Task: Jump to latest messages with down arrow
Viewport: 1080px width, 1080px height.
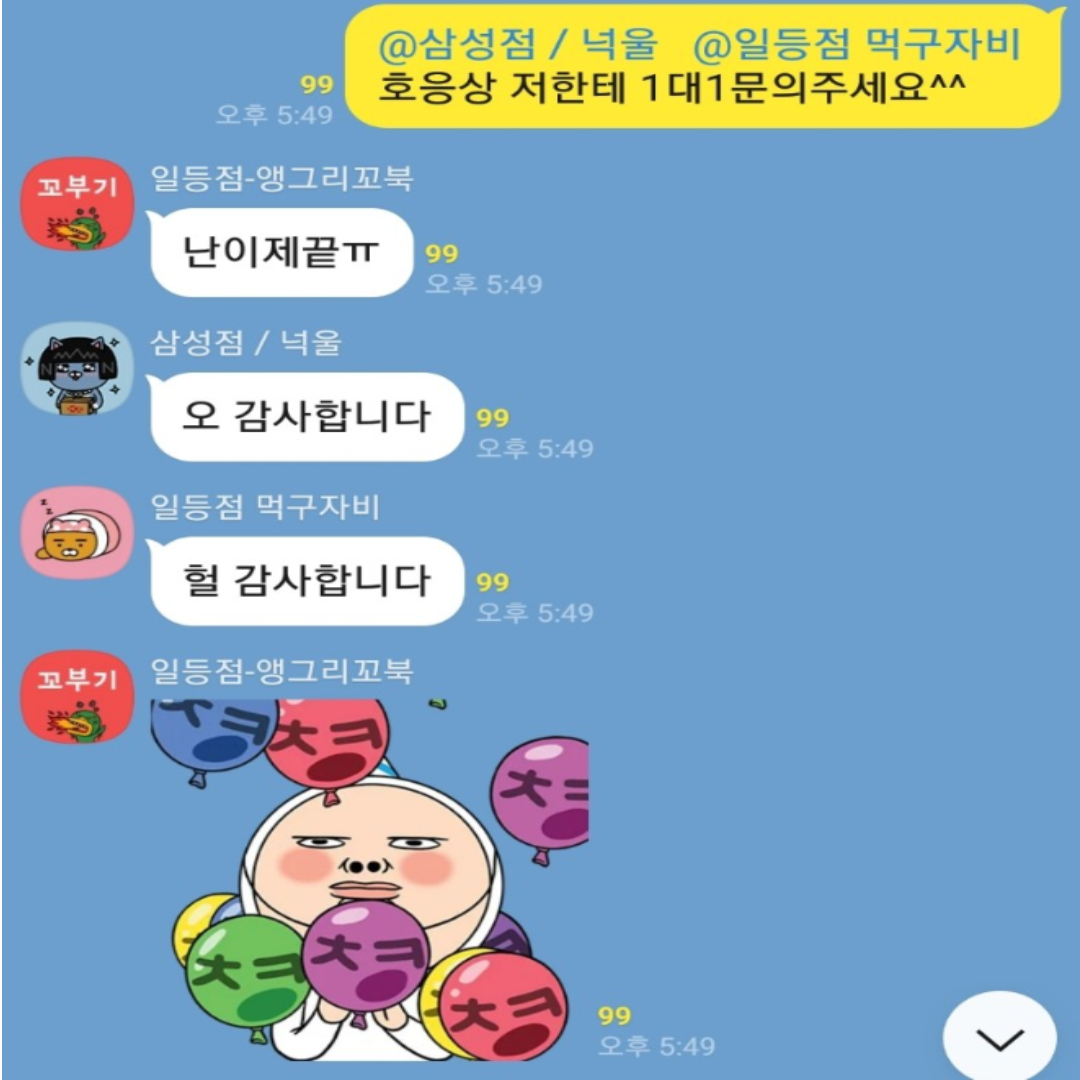Action: coord(1000,1039)
